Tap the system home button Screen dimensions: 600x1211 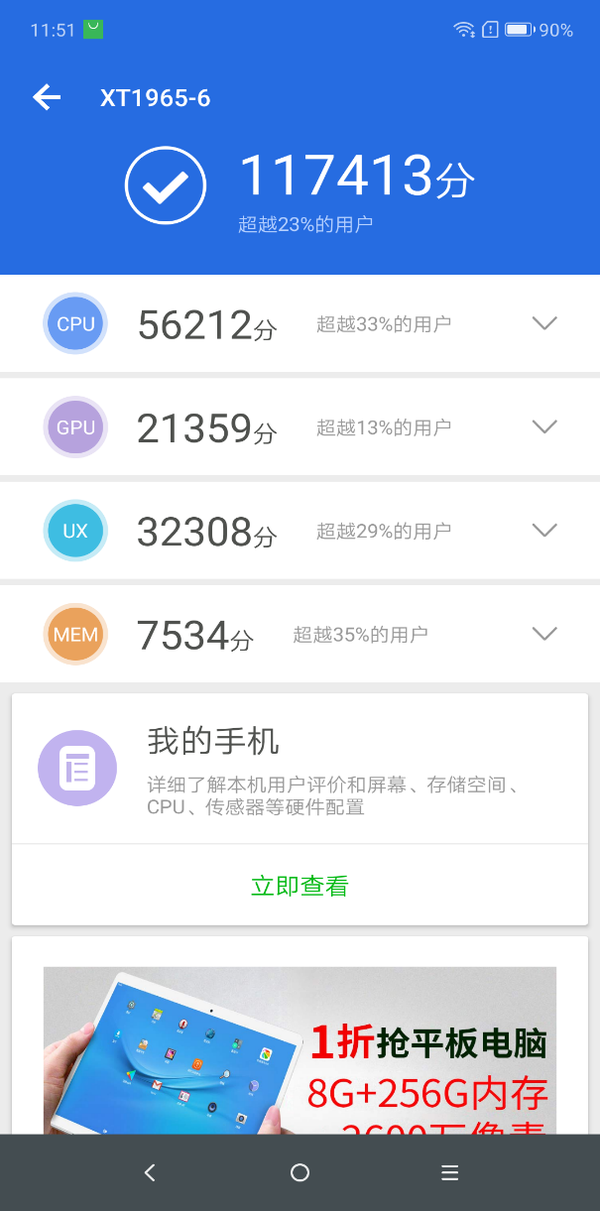click(300, 1173)
